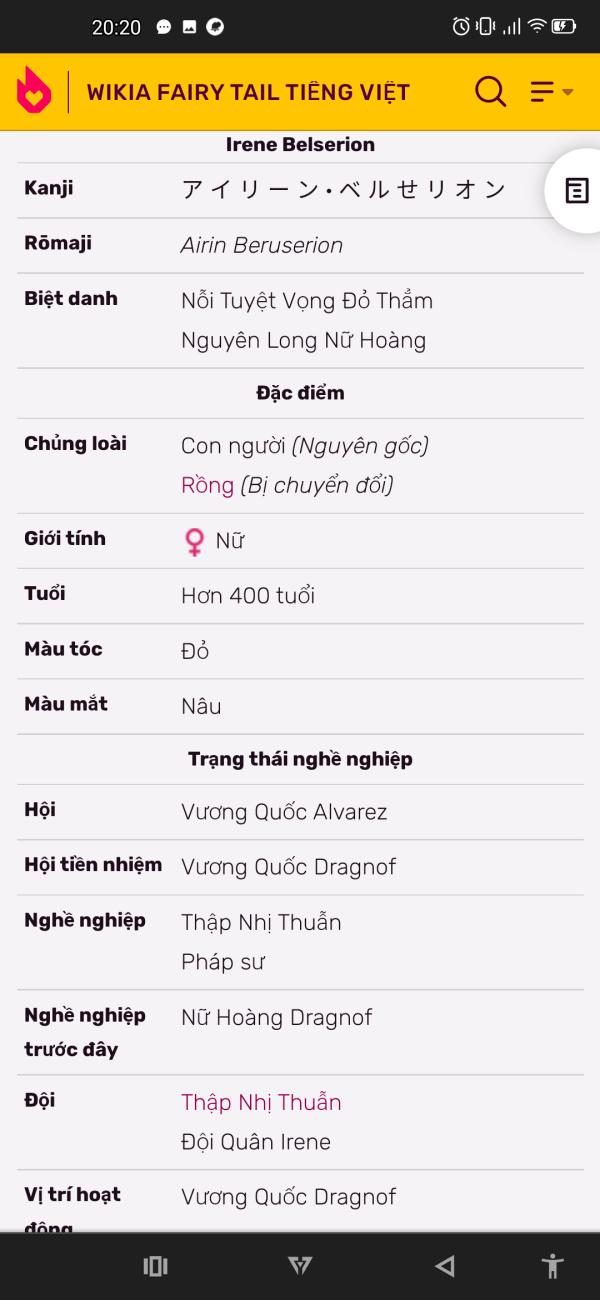
Task: Open the Thập Nhị Thuẫn team link
Action: click(x=261, y=1102)
